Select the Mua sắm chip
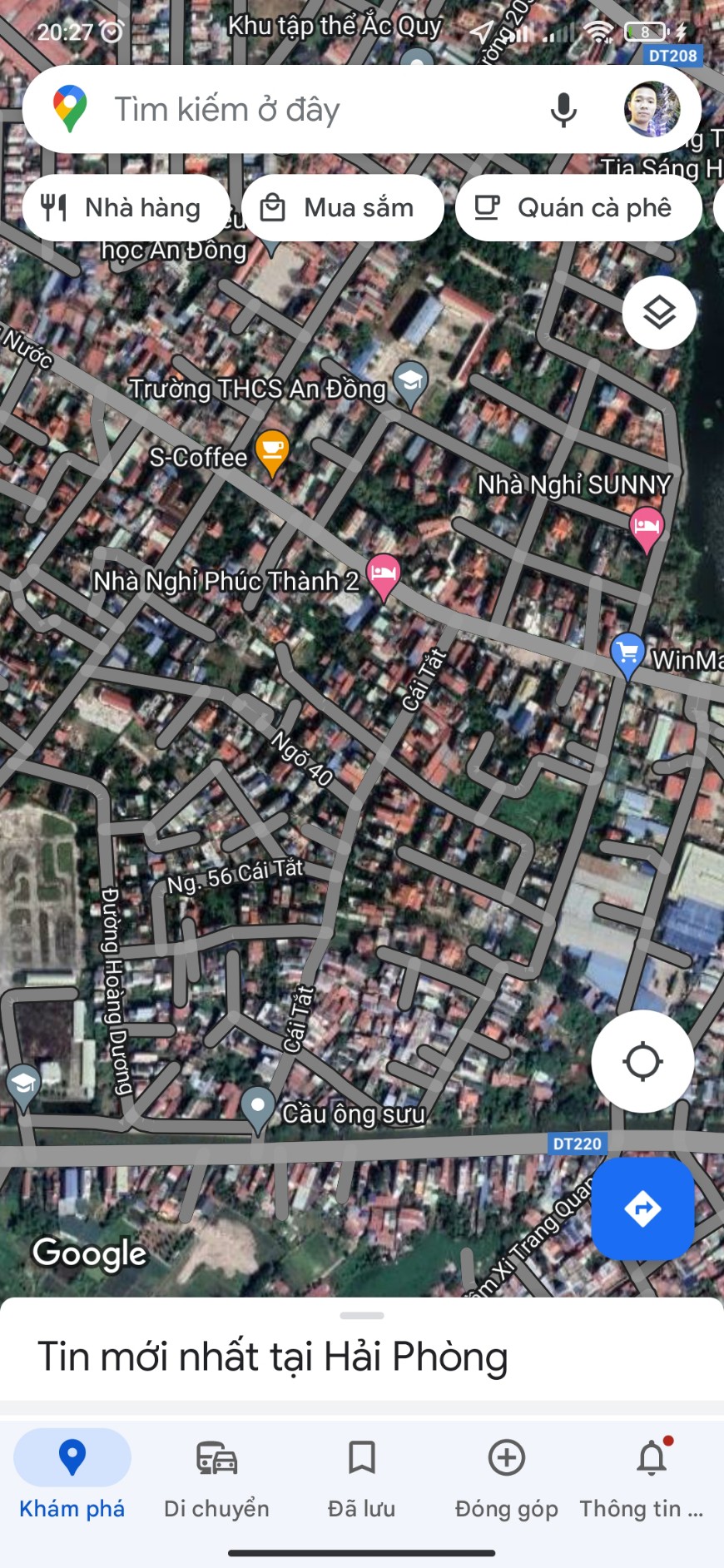Image resolution: width=724 pixels, height=1568 pixels. [x=343, y=208]
